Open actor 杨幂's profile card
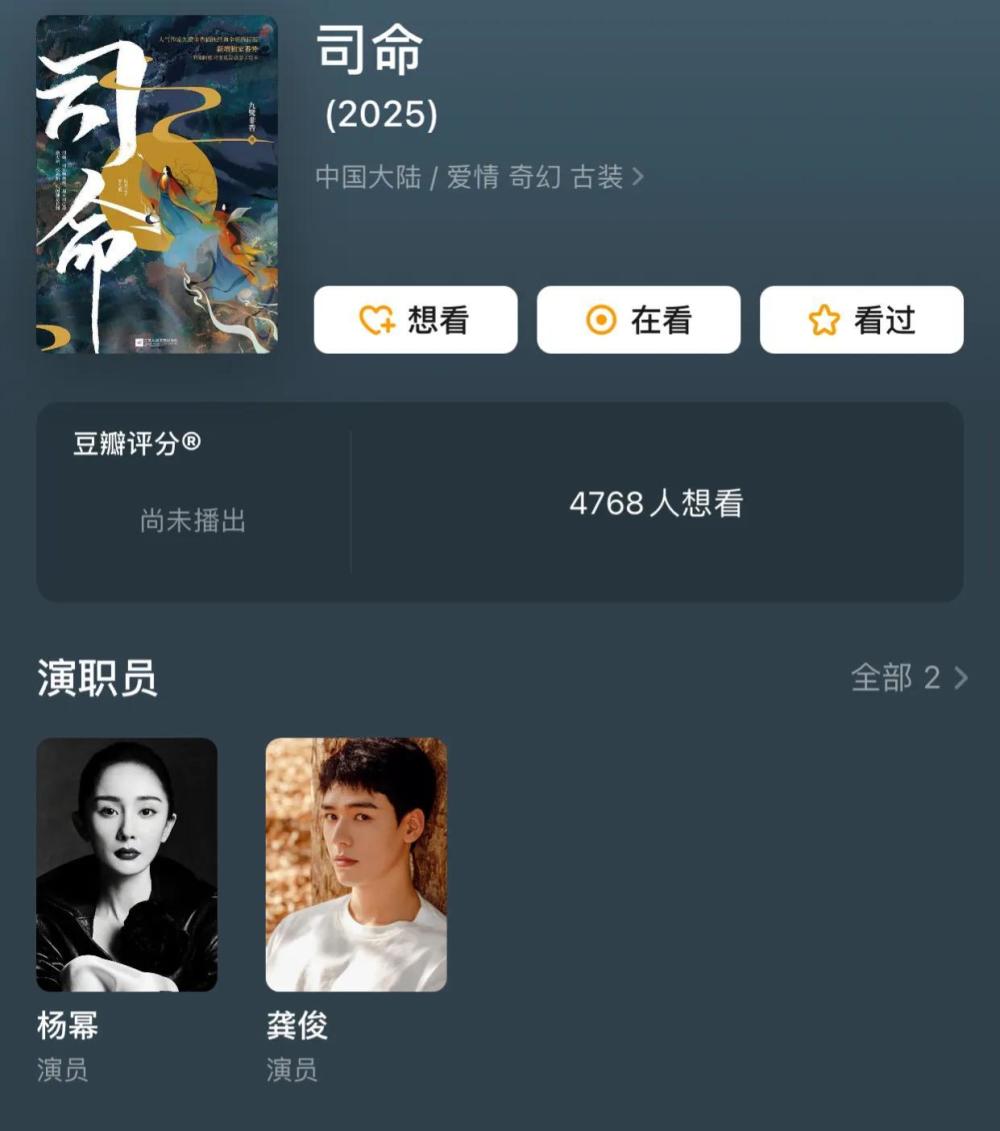1000x1131 pixels. (x=127, y=865)
